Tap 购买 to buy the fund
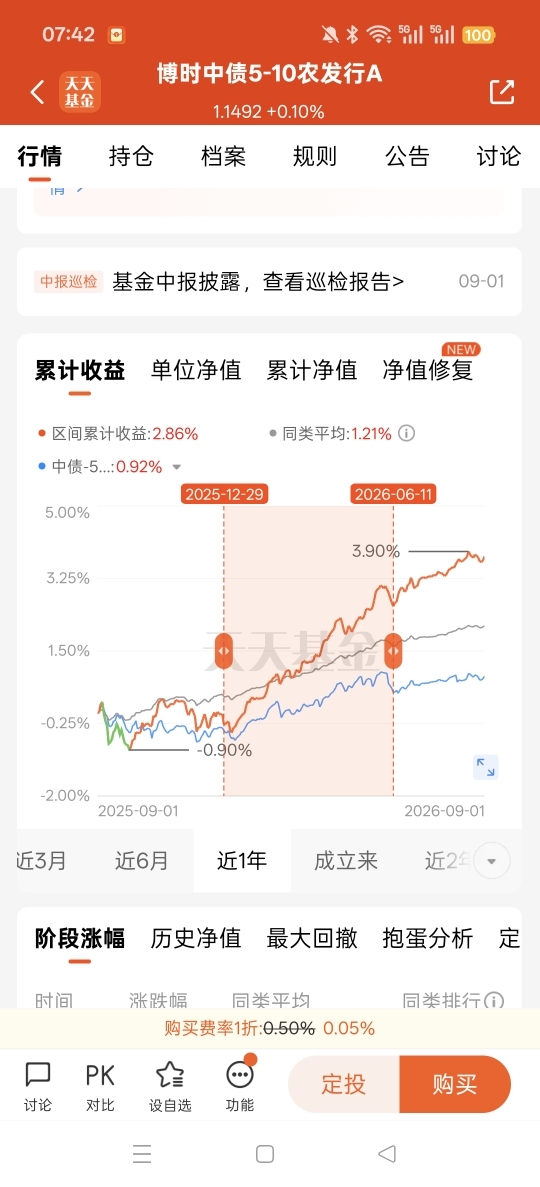540x1187 pixels. pyautogui.click(x=455, y=1084)
